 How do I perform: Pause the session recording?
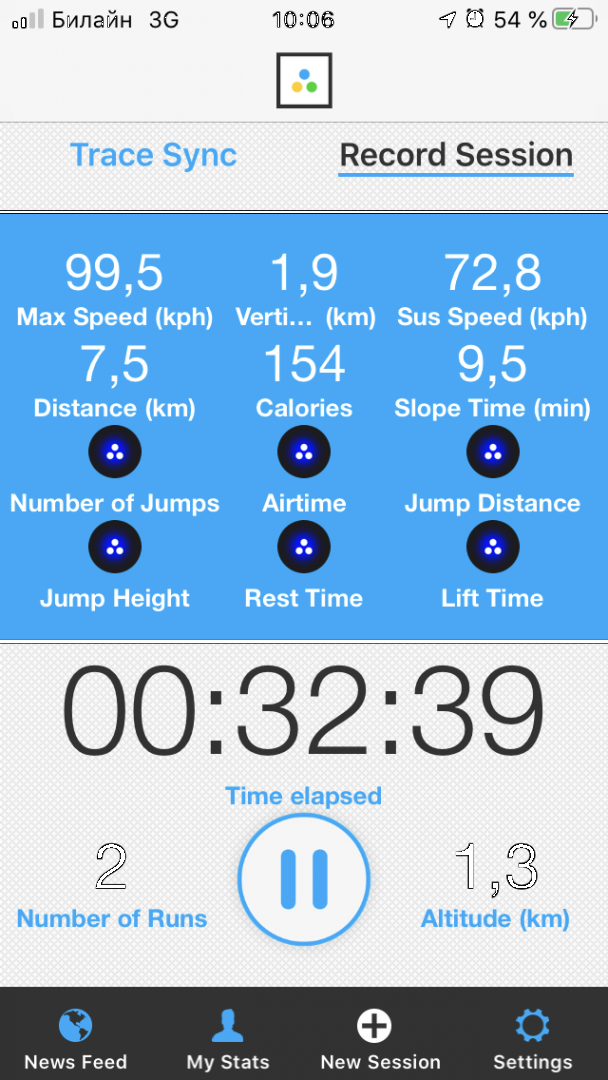(x=304, y=878)
